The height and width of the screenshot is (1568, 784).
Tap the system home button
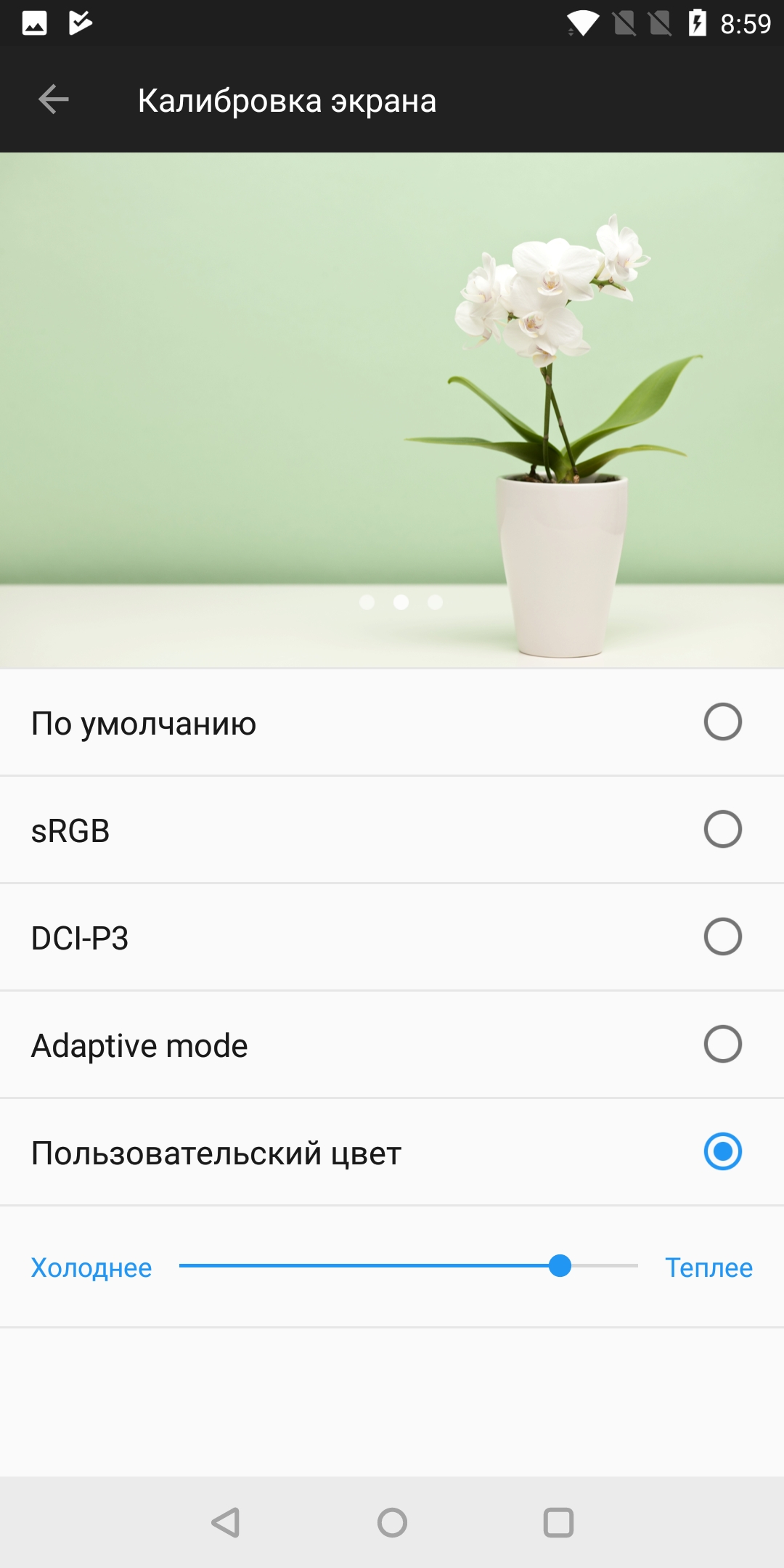(392, 1522)
